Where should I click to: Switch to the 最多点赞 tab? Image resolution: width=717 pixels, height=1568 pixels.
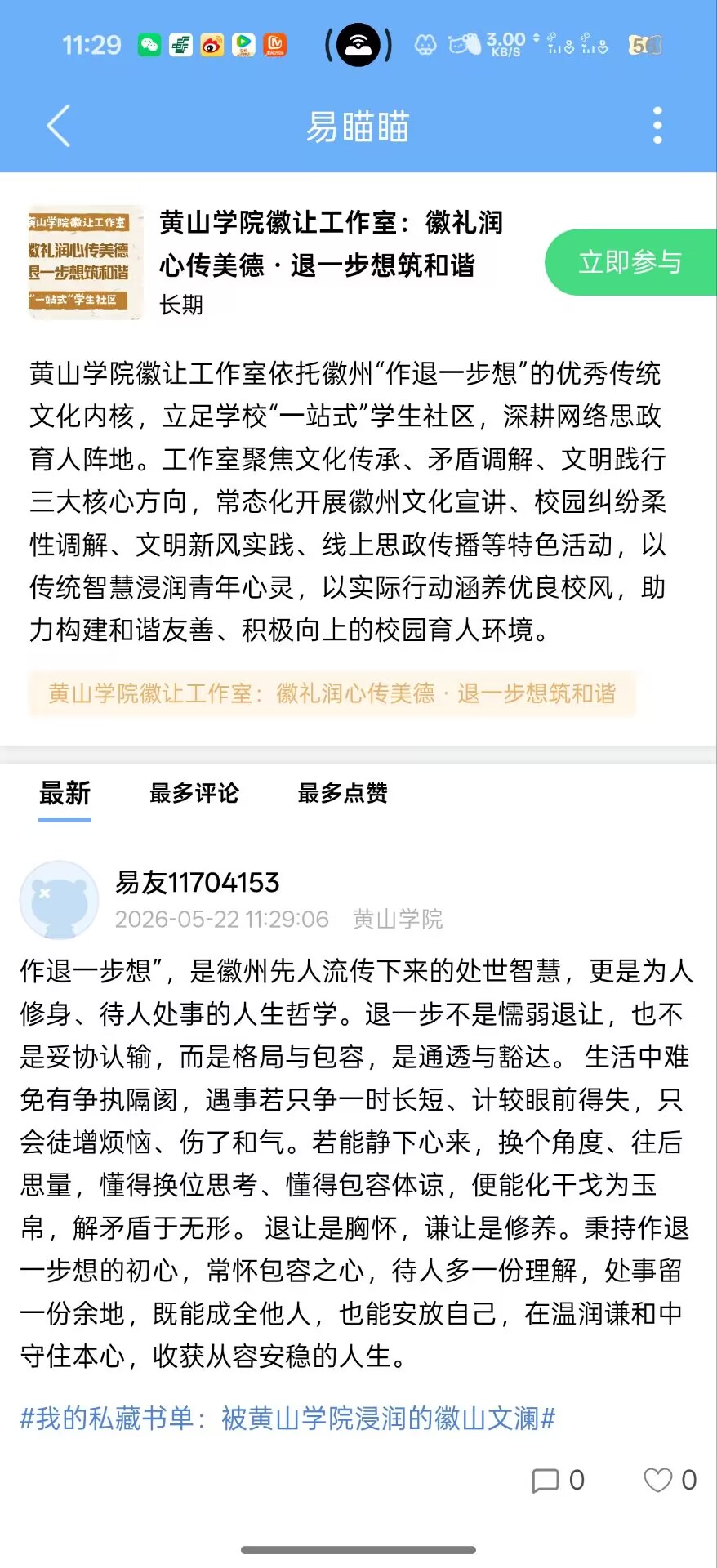(342, 793)
